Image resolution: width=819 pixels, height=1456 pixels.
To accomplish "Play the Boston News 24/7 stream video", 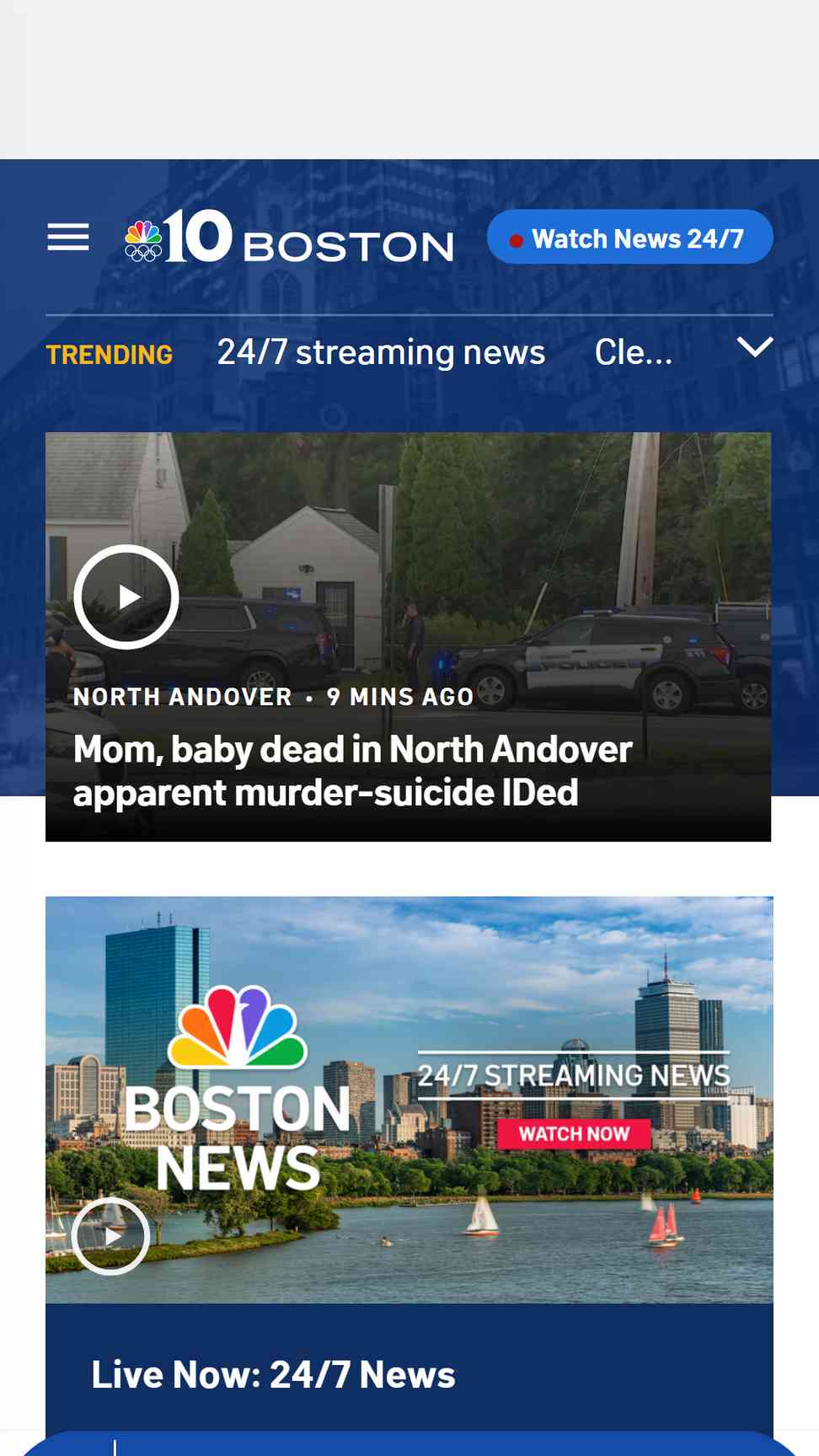I will pyautogui.click(x=111, y=1236).
